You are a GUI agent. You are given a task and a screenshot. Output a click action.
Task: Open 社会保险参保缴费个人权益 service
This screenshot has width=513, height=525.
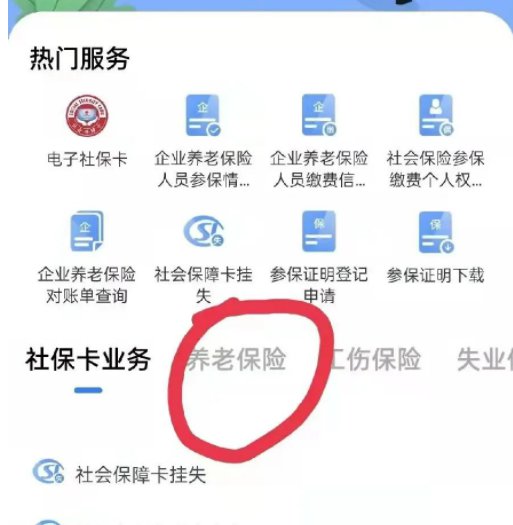[435, 141]
